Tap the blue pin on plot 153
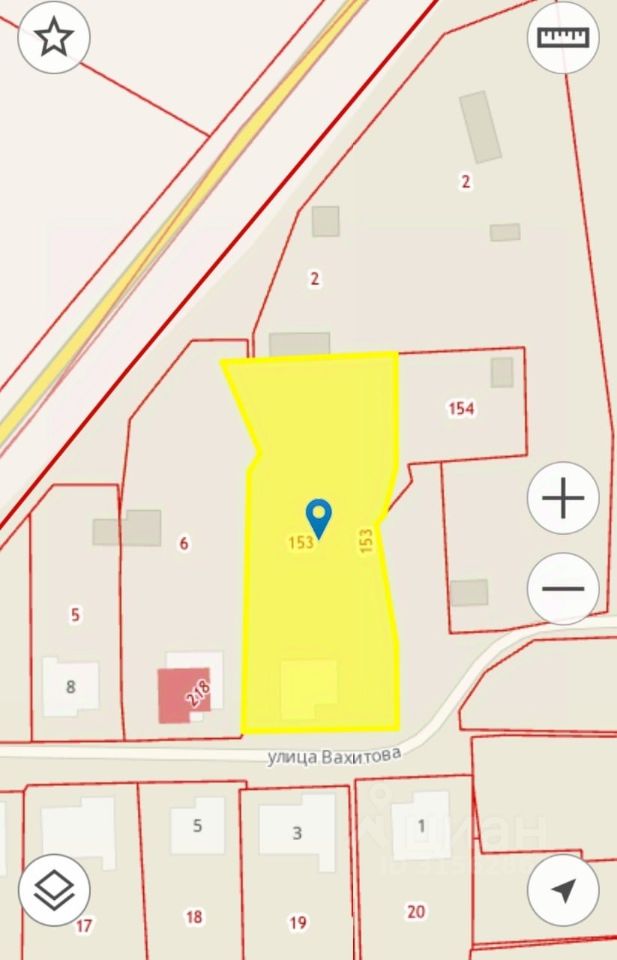This screenshot has width=617, height=960. [x=318, y=517]
